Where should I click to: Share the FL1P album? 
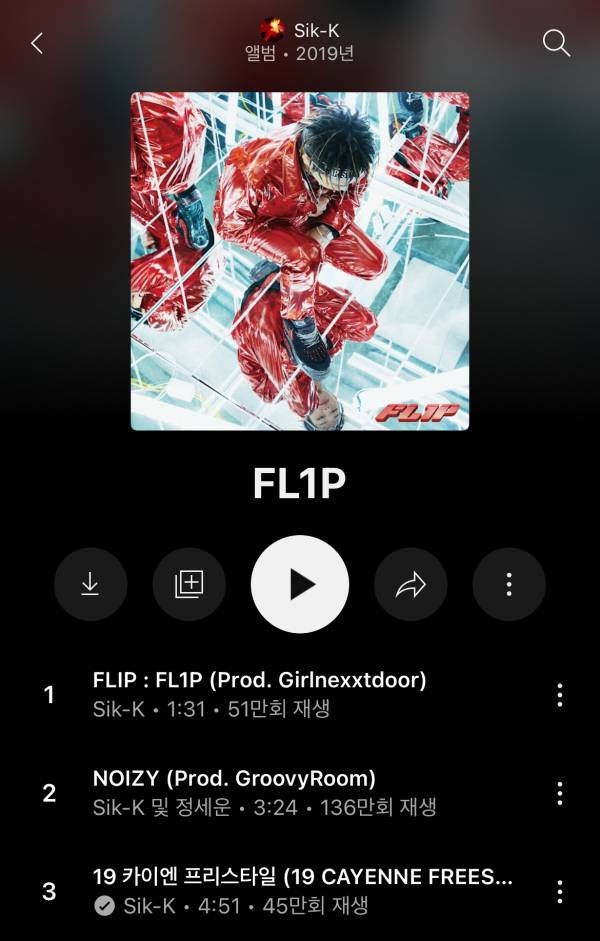410,584
